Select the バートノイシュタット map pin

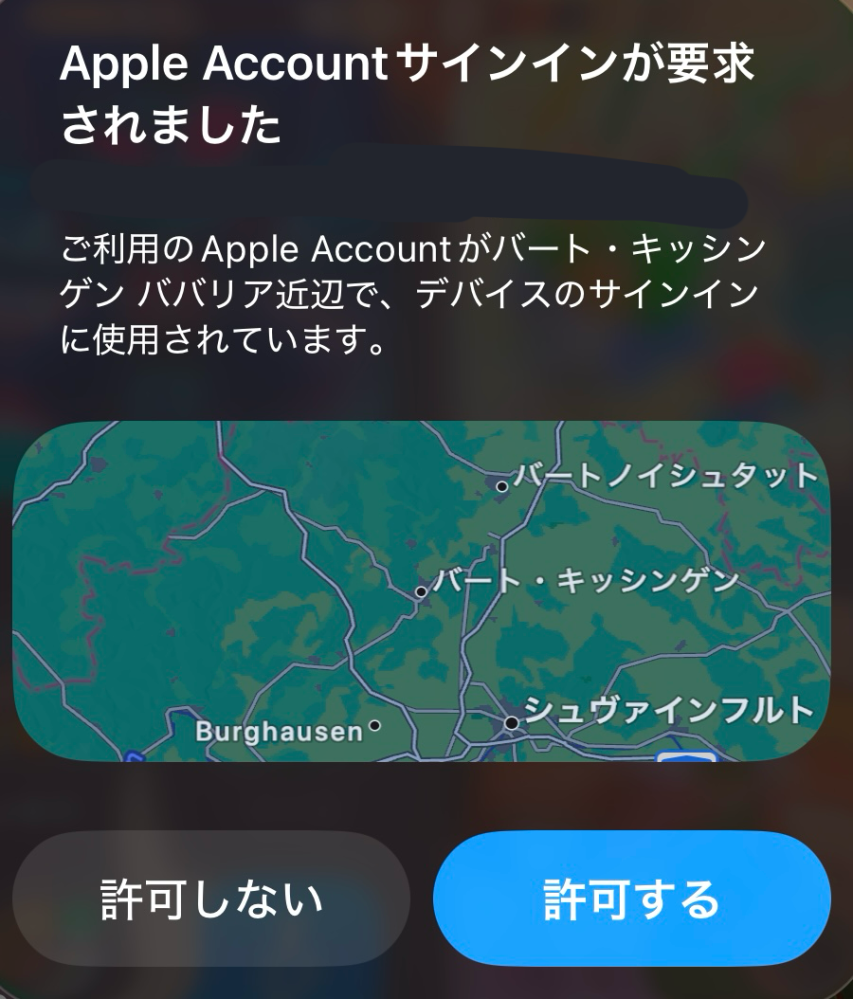(x=501, y=487)
